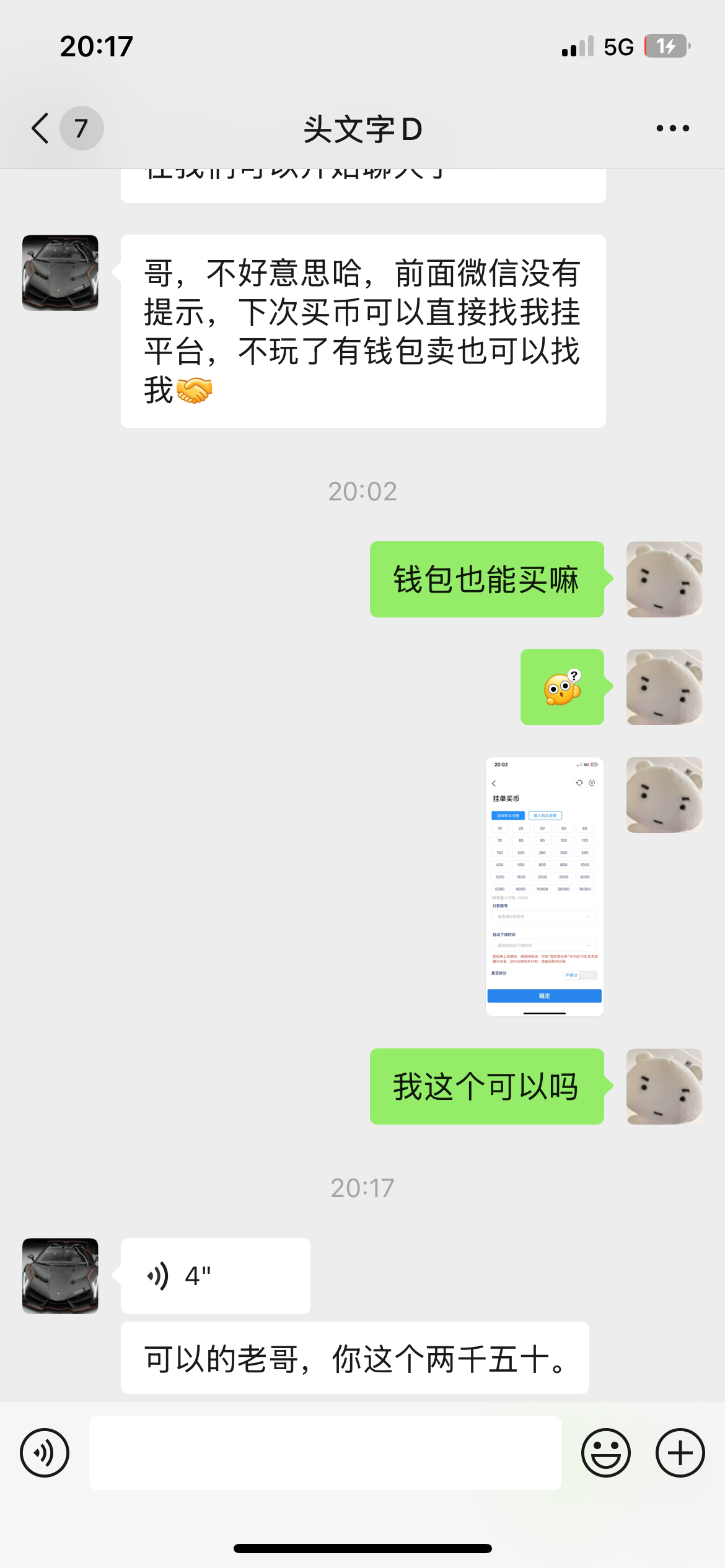The image size is (725, 1568).
Task: Open the shared 挂单买币 screenshot image
Action: pyautogui.click(x=544, y=886)
